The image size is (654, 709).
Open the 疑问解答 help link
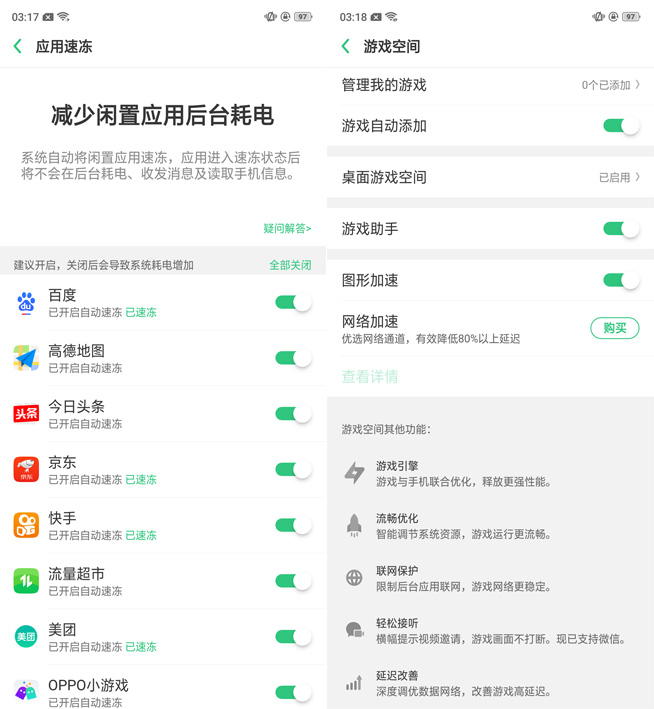(x=287, y=229)
